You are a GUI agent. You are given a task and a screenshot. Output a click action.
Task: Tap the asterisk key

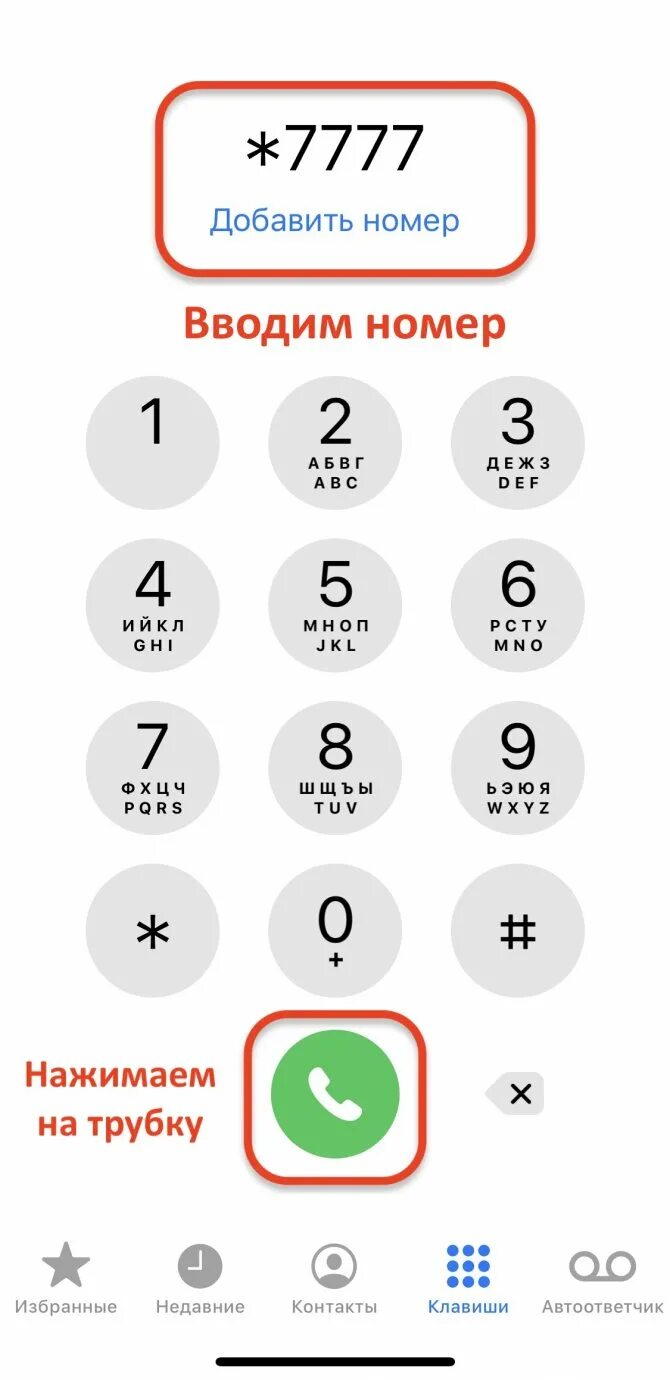pos(152,931)
